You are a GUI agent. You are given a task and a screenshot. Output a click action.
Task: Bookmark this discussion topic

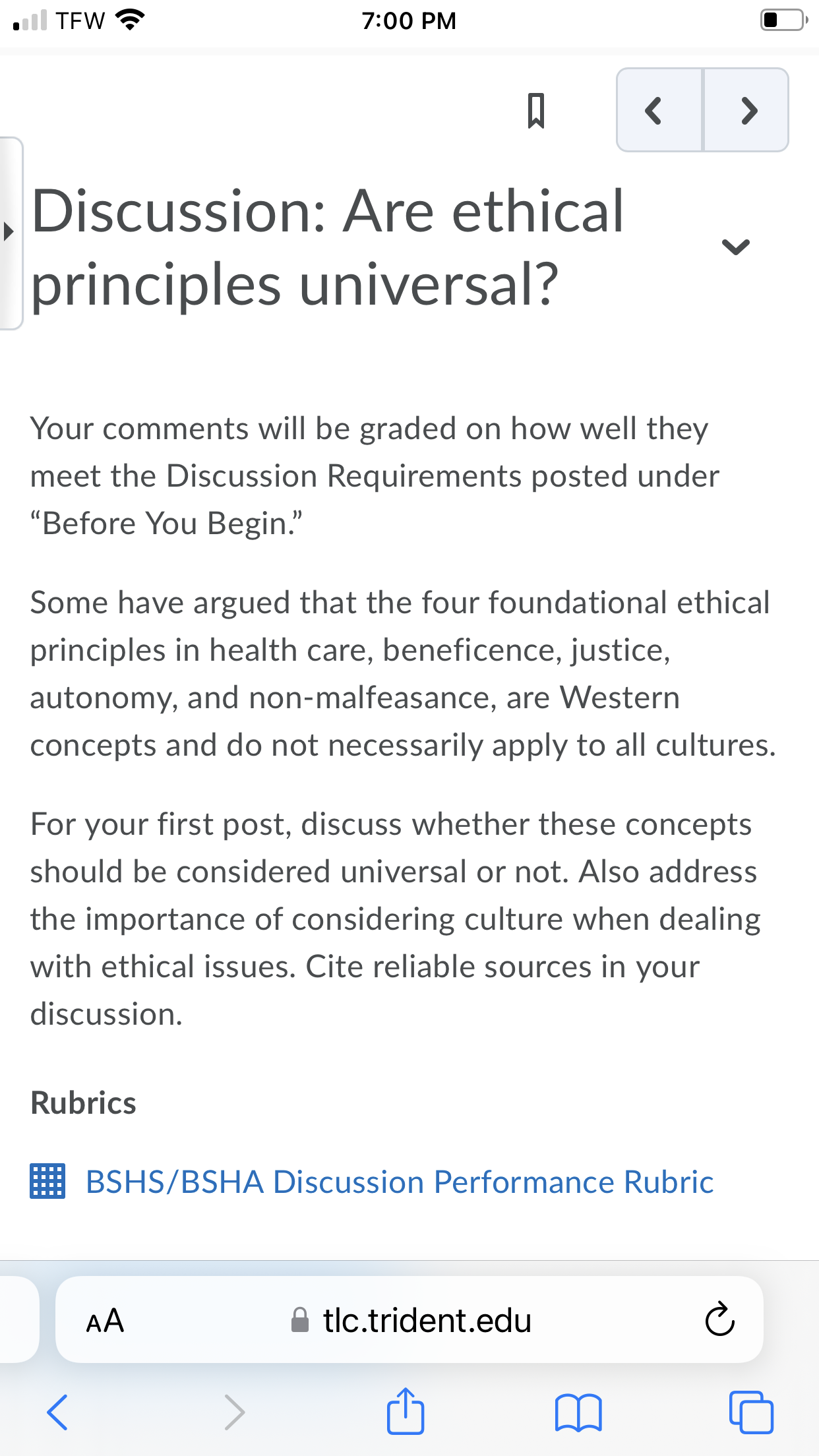point(536,110)
